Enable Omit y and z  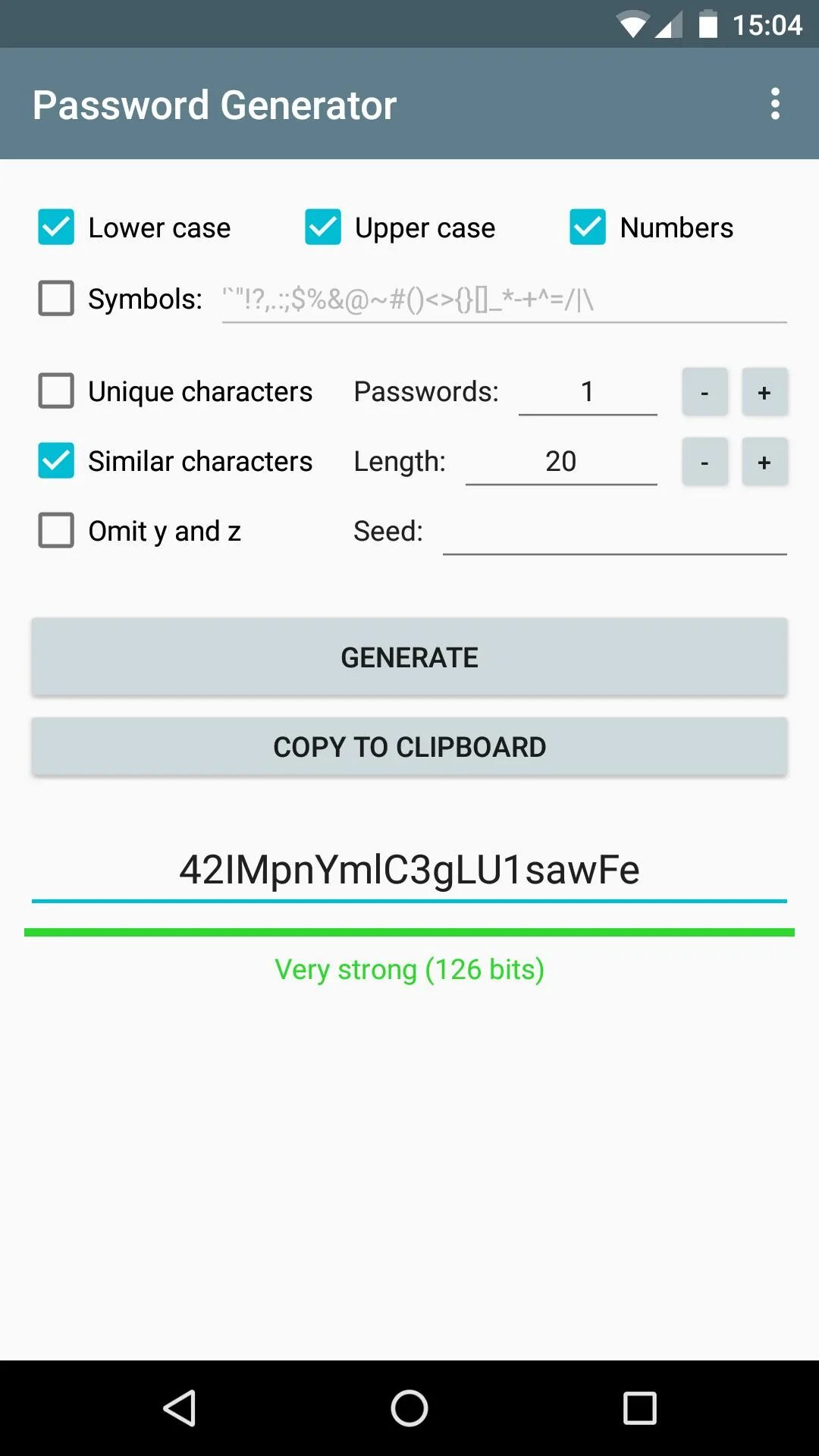click(x=56, y=531)
